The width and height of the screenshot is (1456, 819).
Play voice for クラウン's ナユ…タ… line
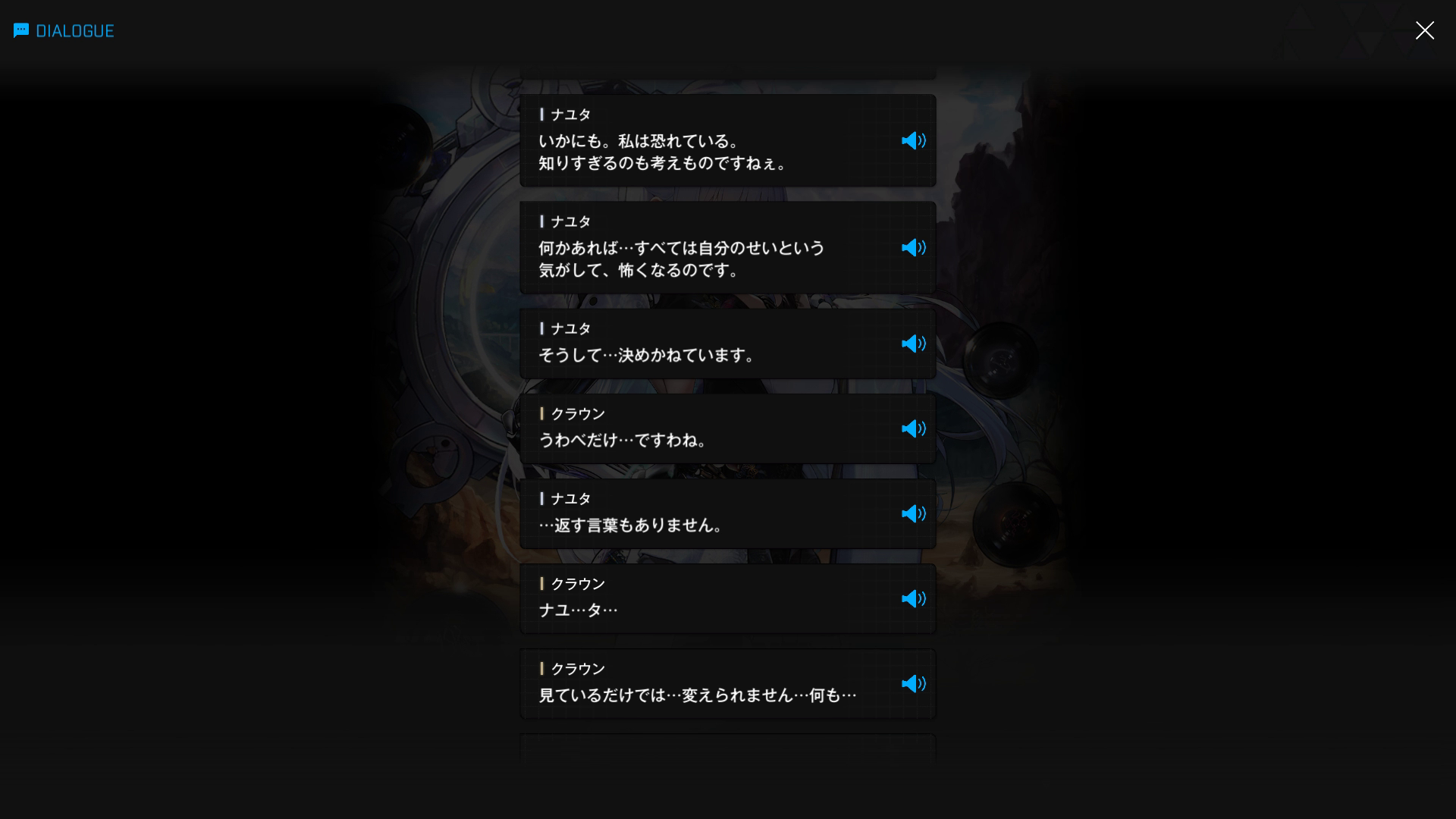(x=913, y=599)
